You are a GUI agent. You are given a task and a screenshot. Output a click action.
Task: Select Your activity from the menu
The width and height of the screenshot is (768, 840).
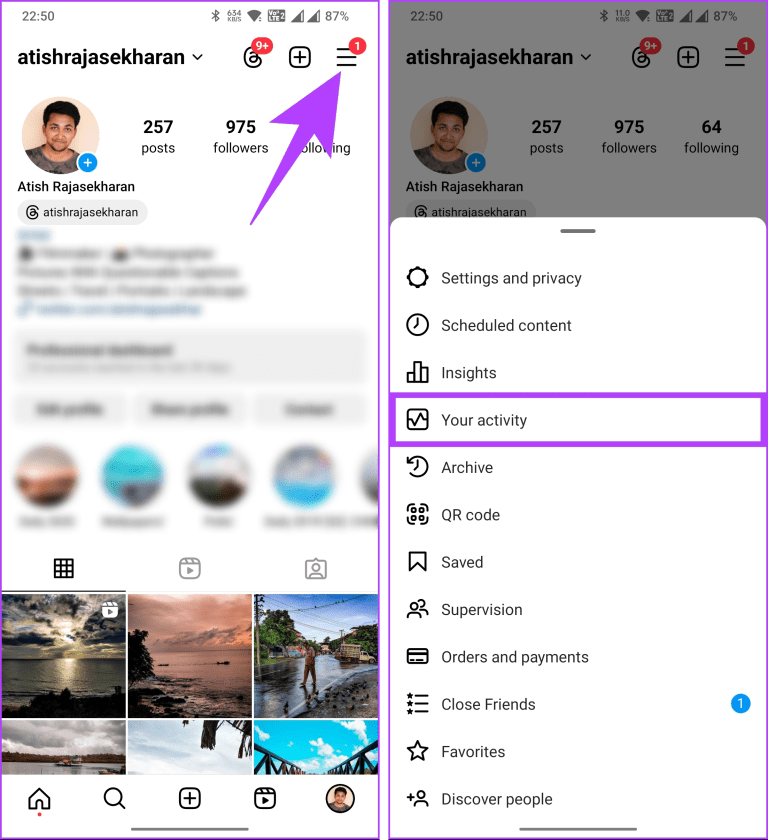484,420
